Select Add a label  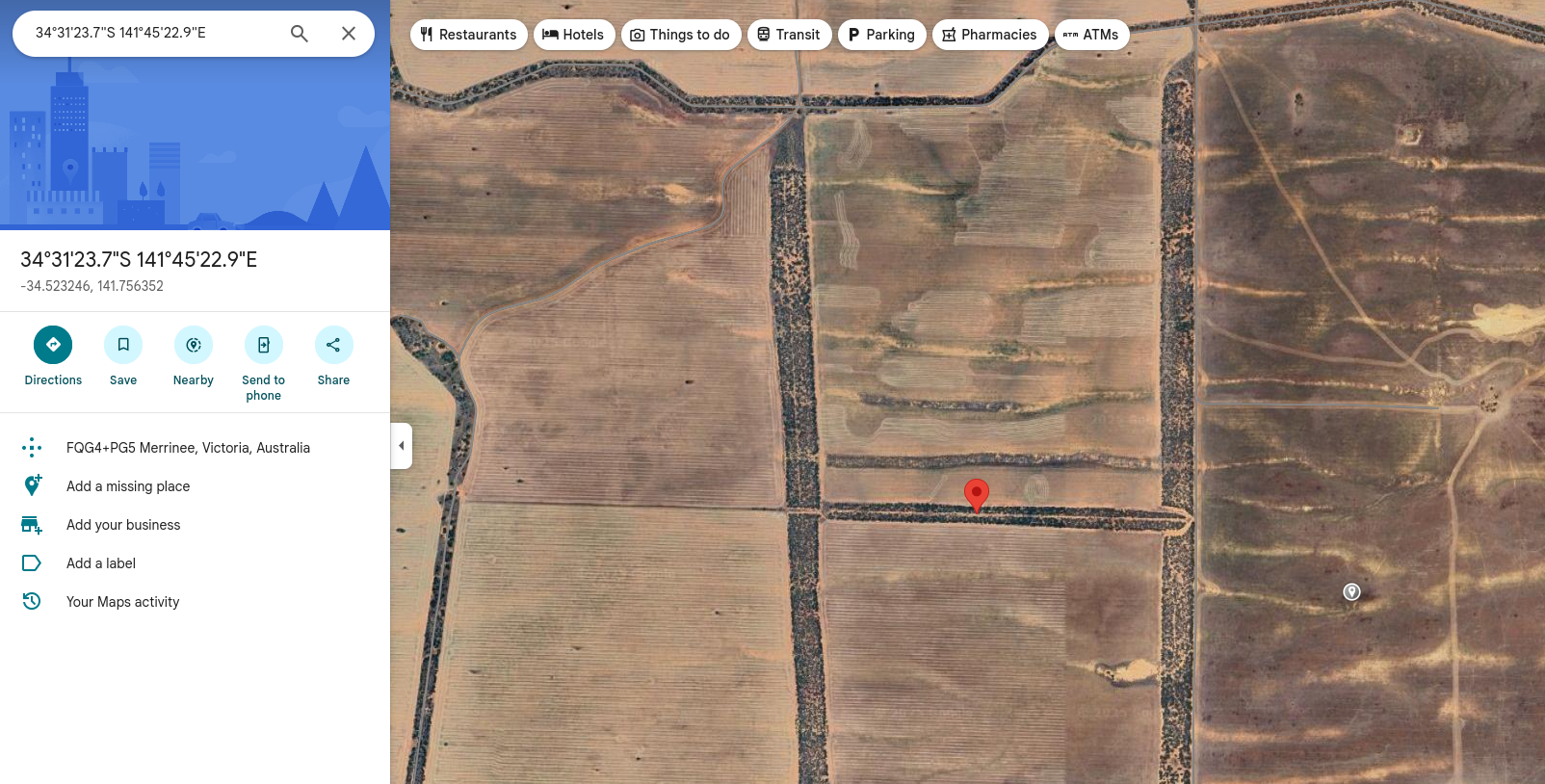pyautogui.click(x=101, y=563)
